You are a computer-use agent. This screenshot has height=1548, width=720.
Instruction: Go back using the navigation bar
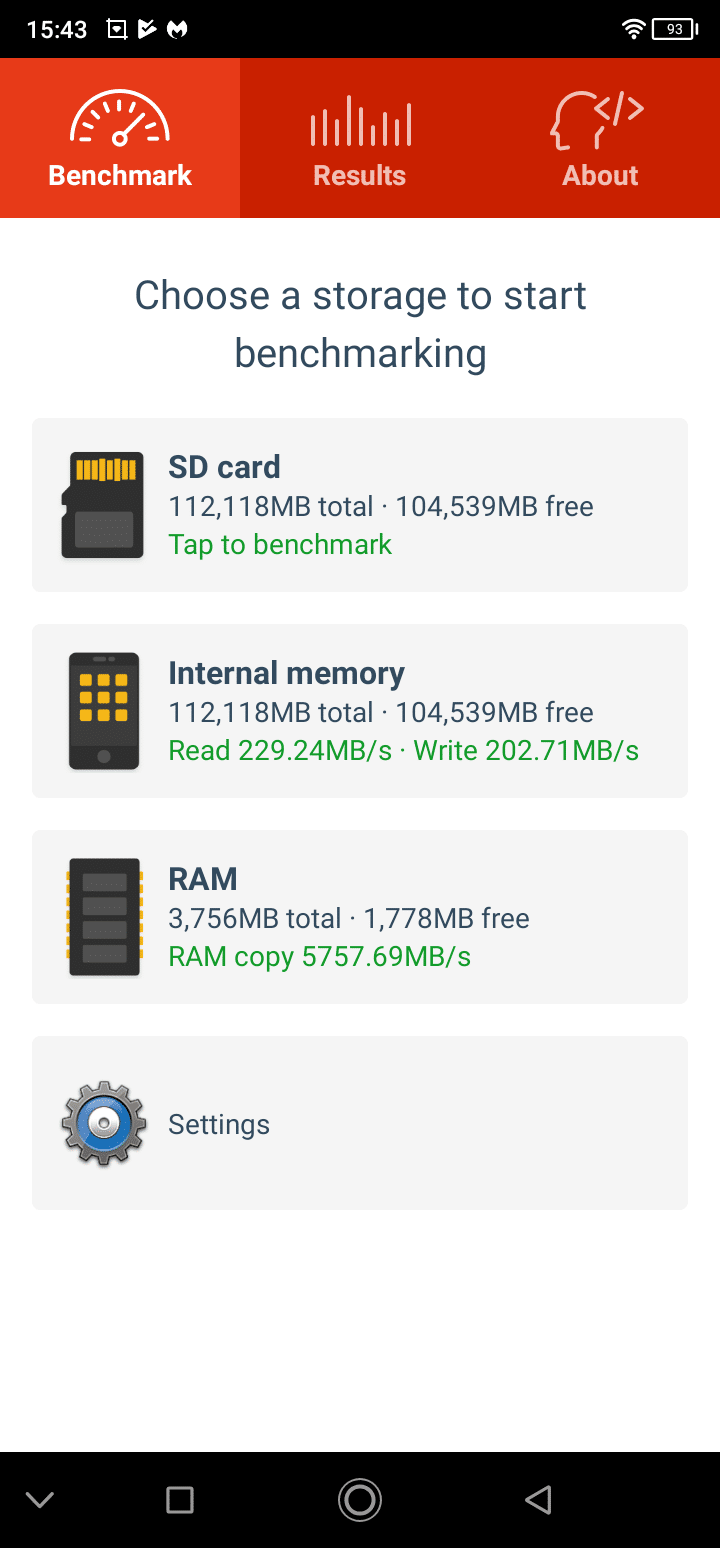pos(539,1499)
